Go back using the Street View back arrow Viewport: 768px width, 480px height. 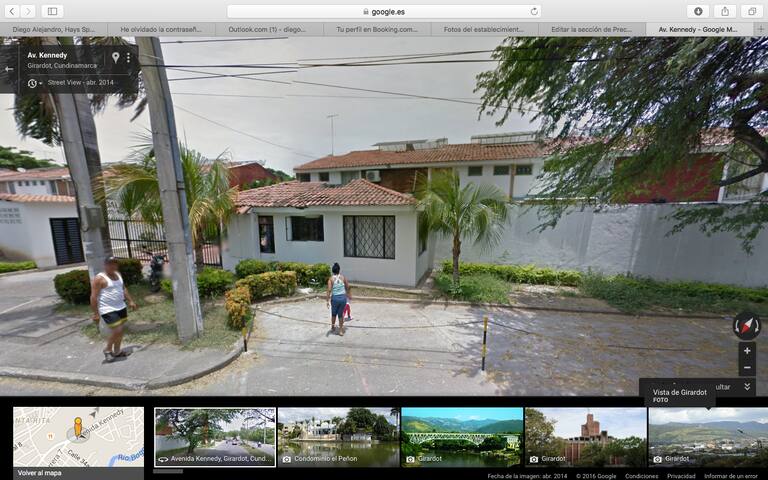click(x=9, y=69)
